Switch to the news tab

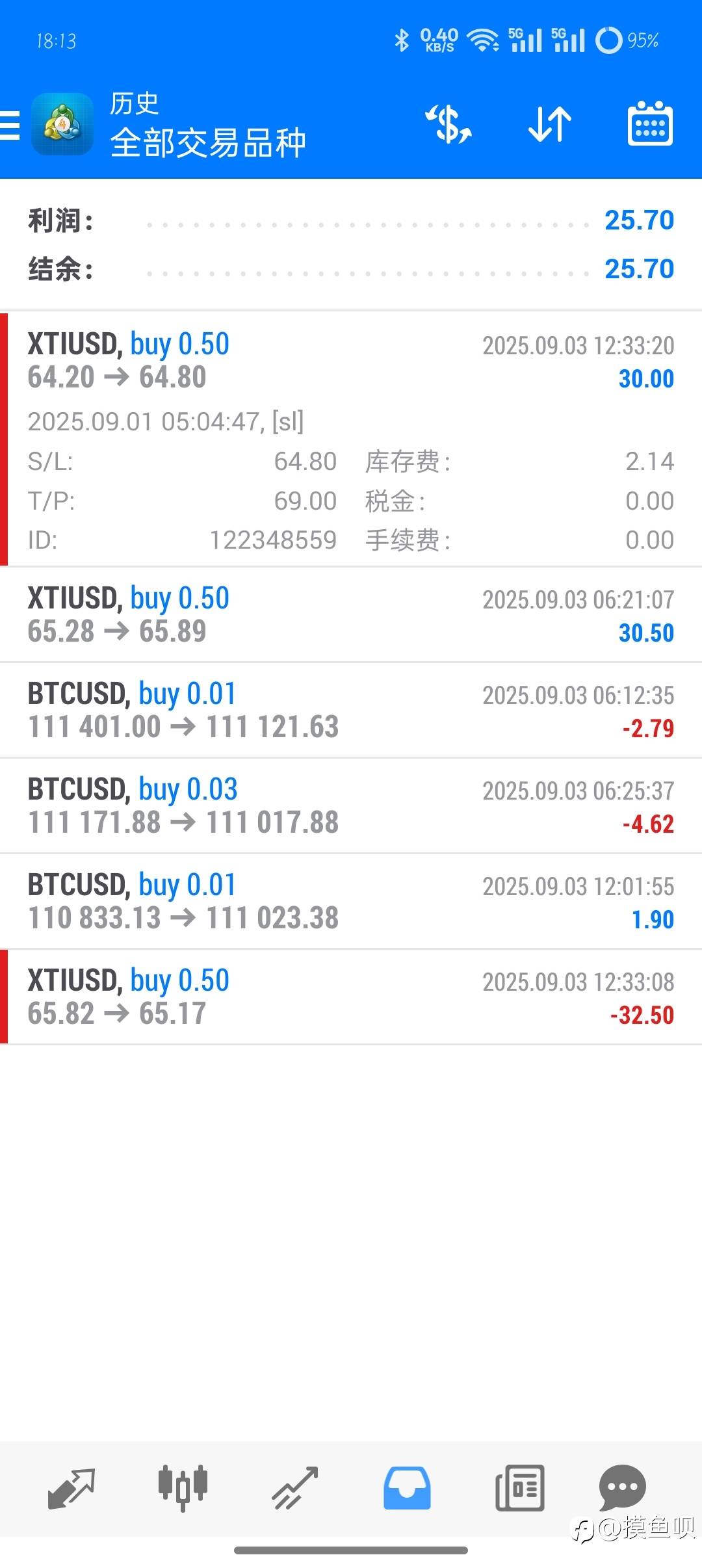519,1488
